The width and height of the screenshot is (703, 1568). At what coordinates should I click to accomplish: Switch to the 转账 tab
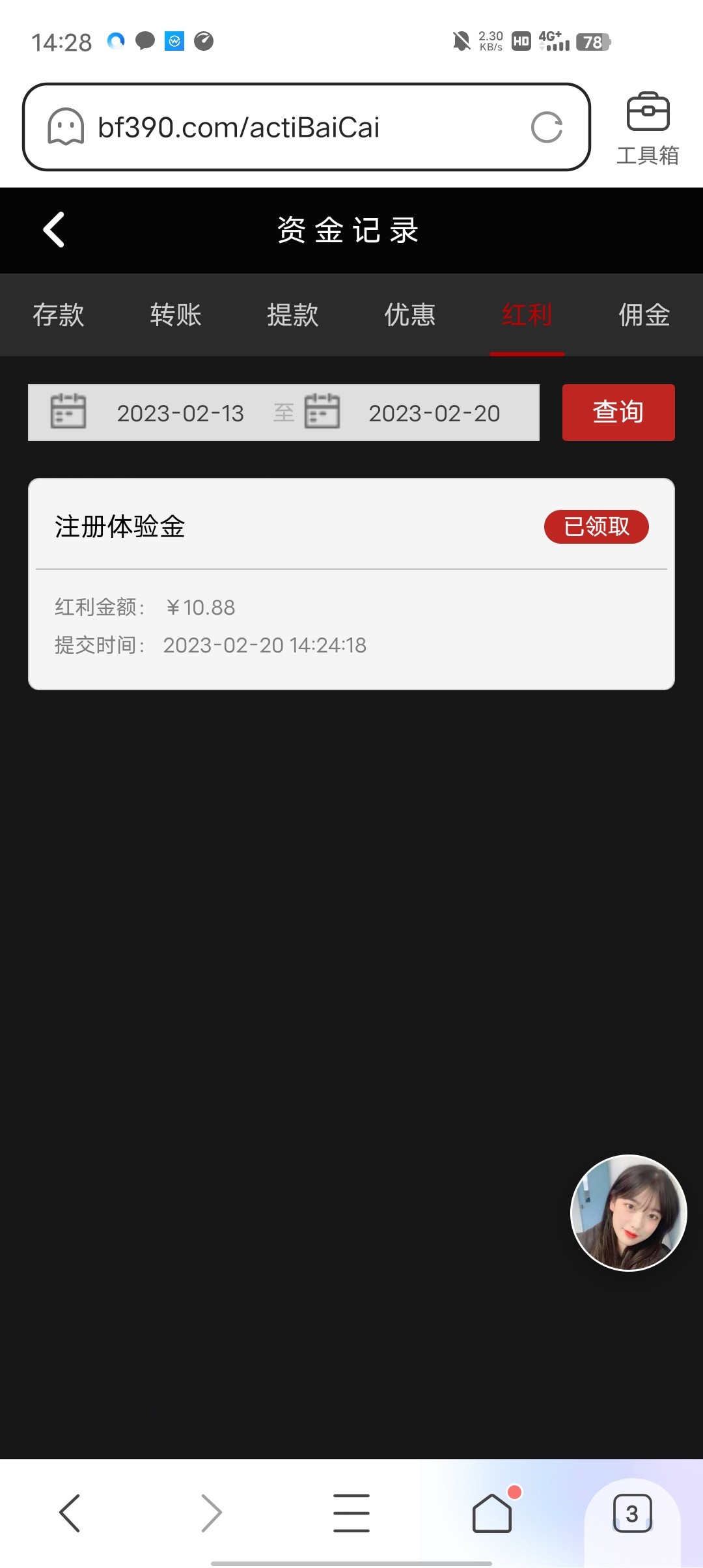[x=176, y=315]
